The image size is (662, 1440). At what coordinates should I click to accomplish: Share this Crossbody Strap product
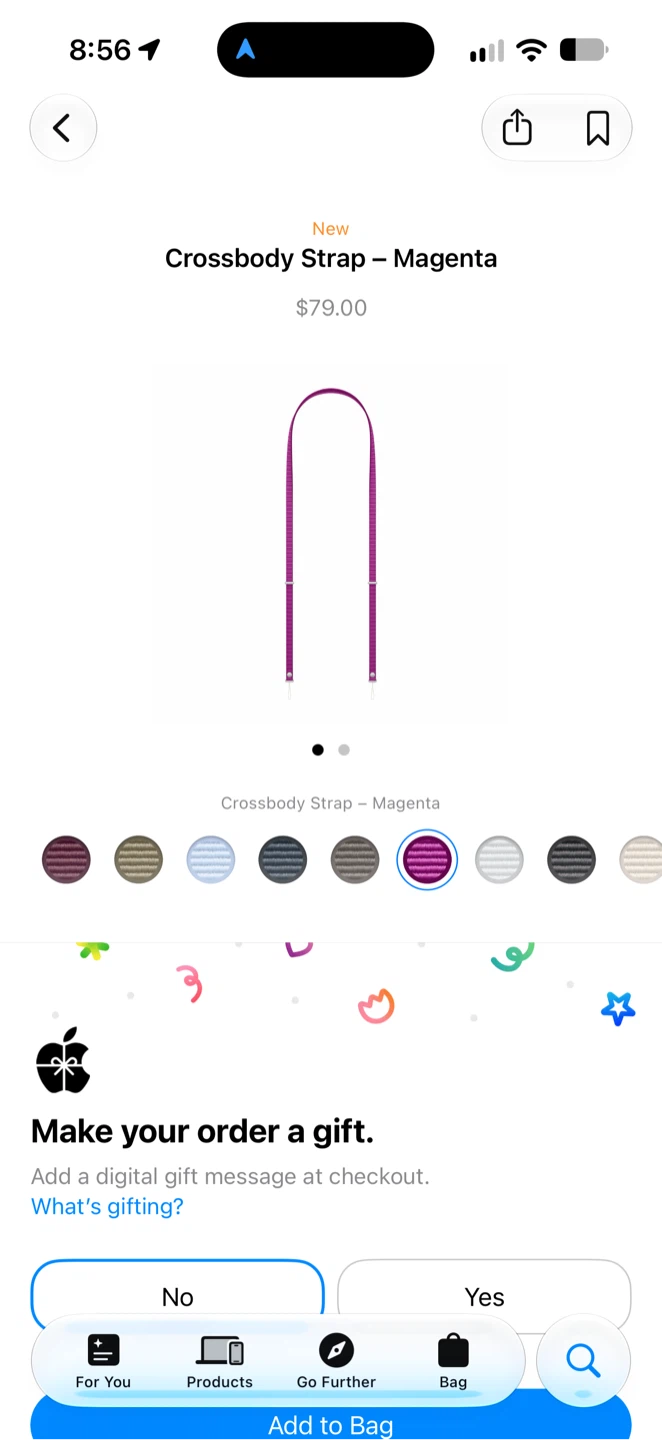click(x=517, y=128)
